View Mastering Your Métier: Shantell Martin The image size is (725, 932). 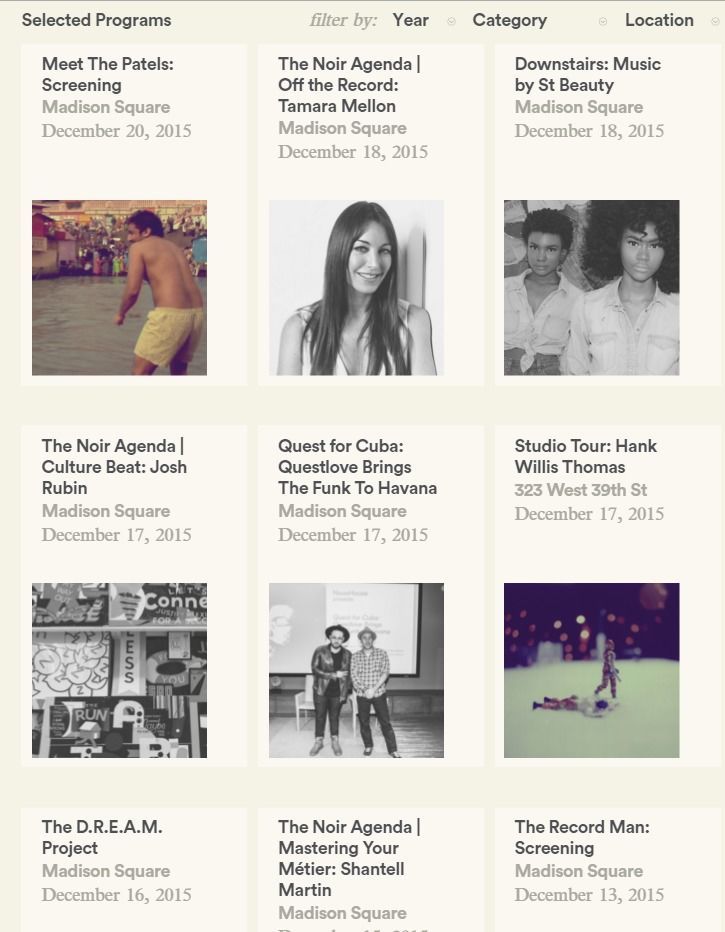349,858
